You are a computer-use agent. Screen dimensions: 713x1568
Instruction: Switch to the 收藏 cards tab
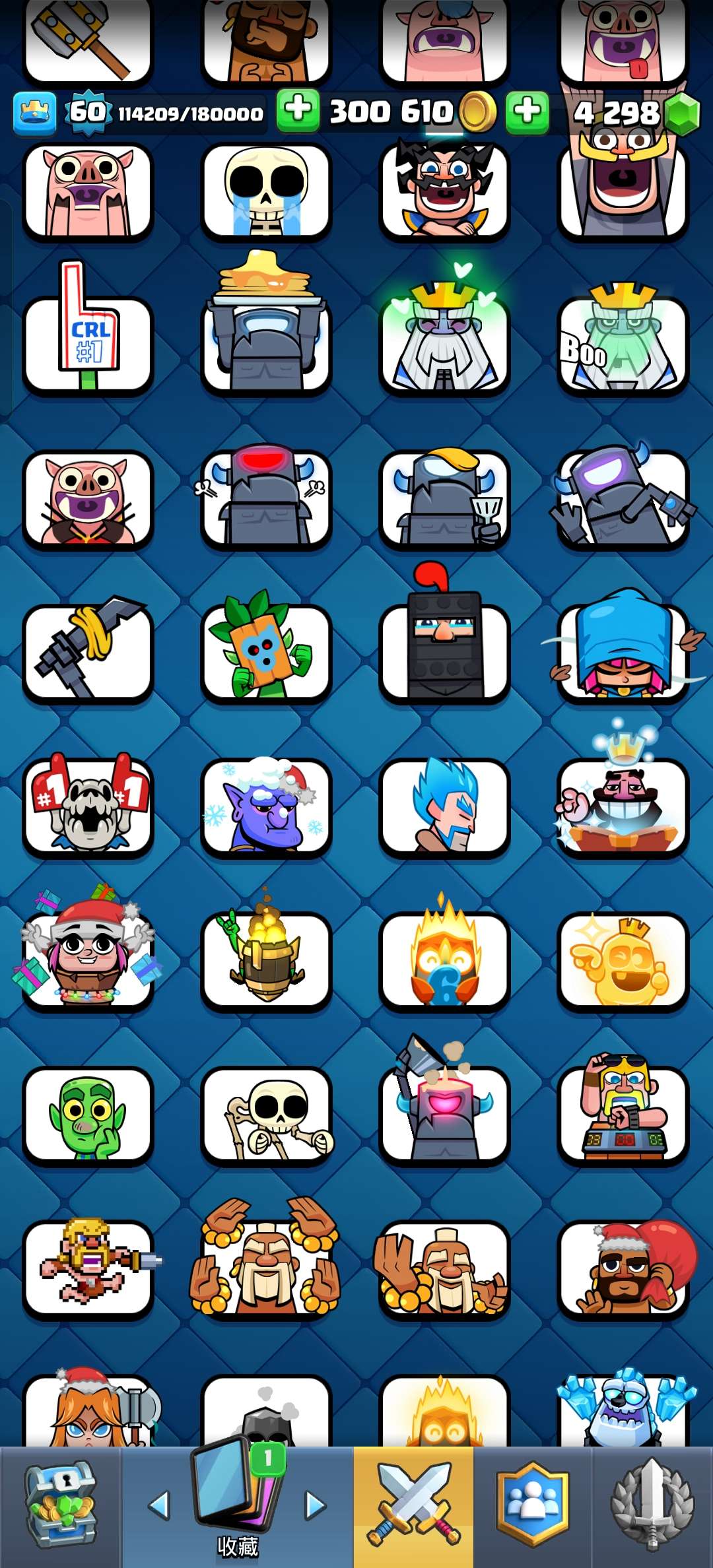pos(238,1507)
